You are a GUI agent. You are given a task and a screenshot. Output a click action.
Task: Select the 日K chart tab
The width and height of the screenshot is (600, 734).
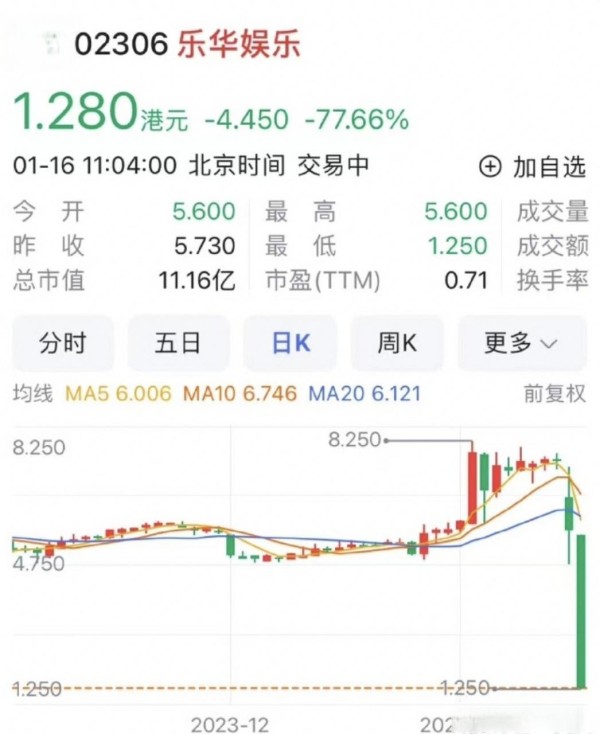(x=291, y=343)
